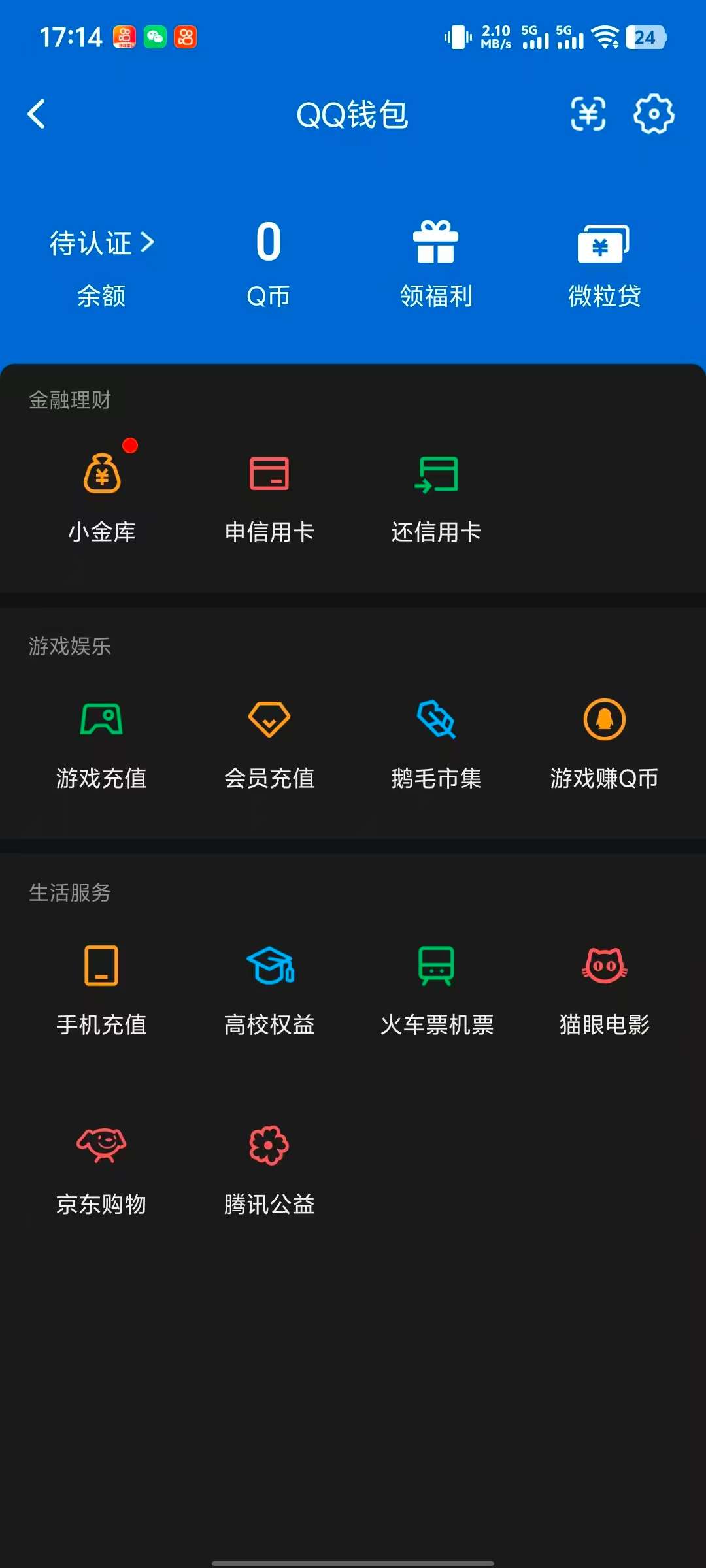Go back with the left arrow
Screen dimensions: 706x1568
37,114
